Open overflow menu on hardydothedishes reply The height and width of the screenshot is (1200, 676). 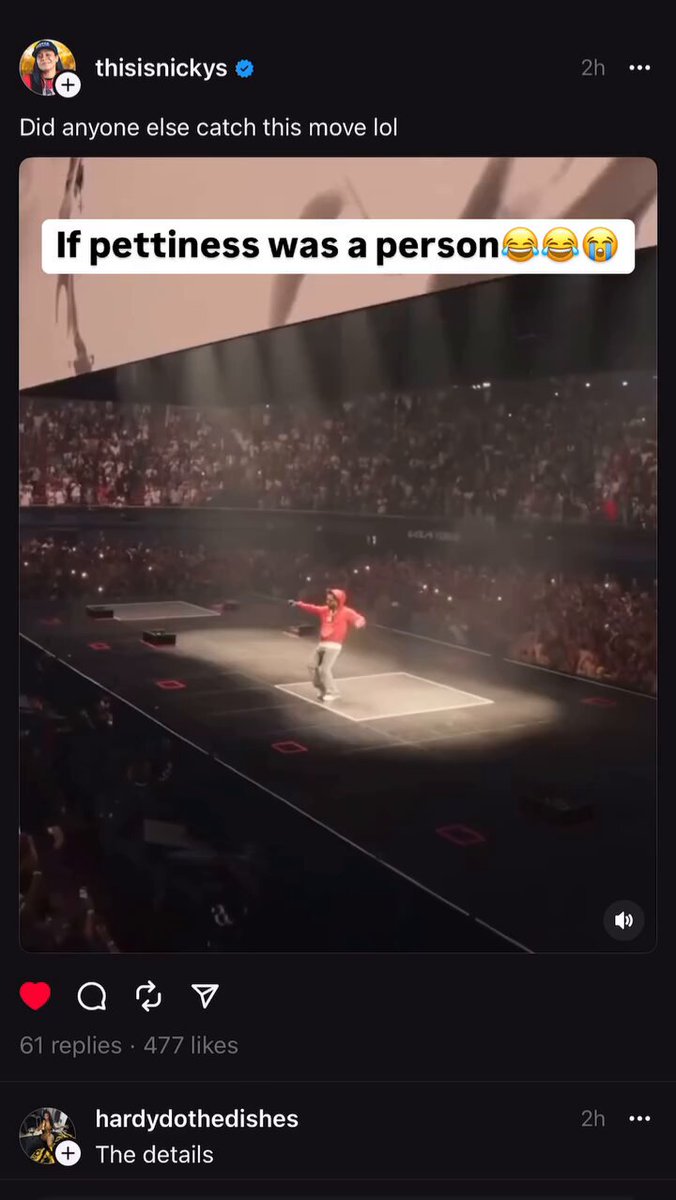point(639,1119)
